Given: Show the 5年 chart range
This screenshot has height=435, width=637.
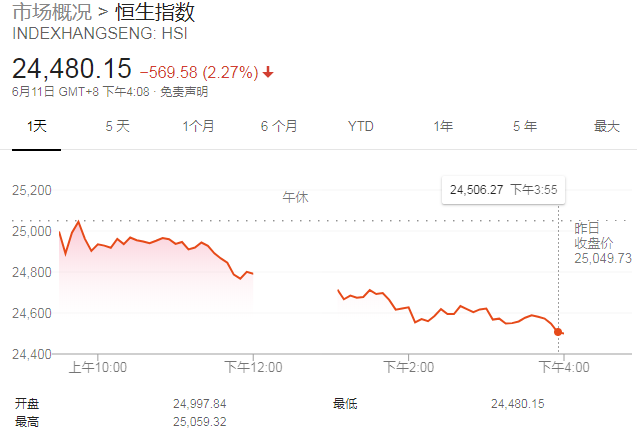Looking at the screenshot, I should 524,127.
